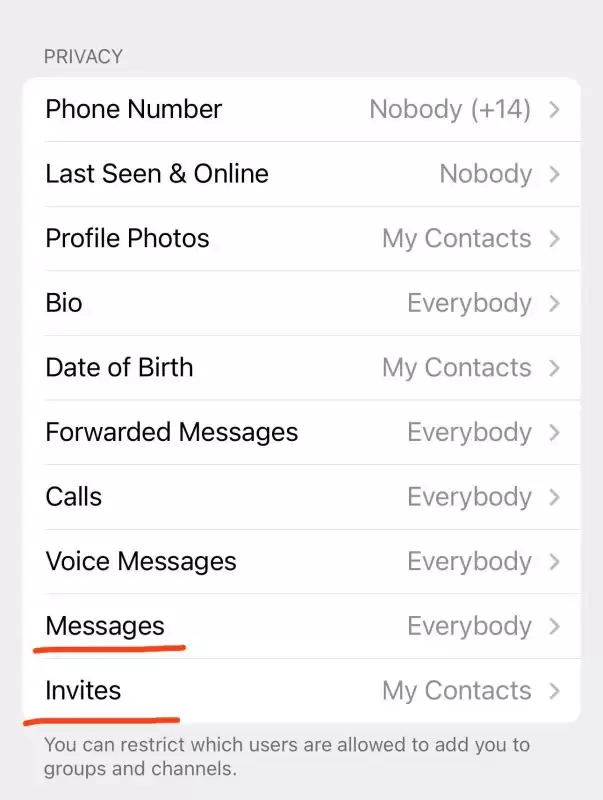The image size is (603, 800).
Task: Open Date of Birth privacy setting
Action: (300, 367)
